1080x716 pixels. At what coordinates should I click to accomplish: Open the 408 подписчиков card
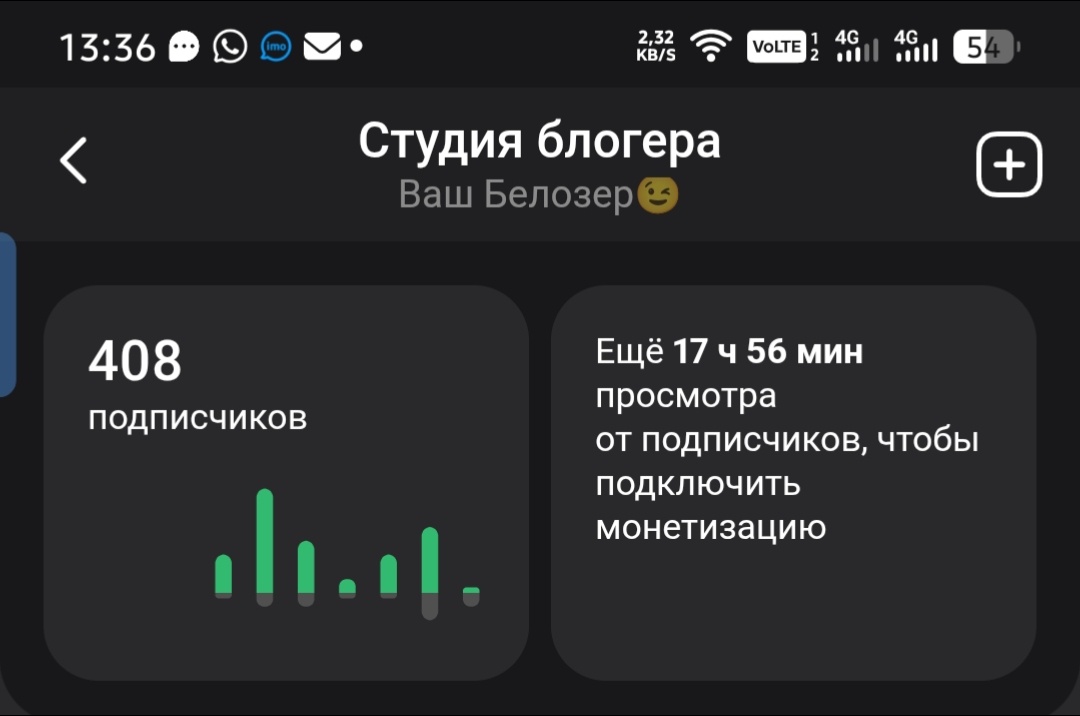[x=286, y=482]
